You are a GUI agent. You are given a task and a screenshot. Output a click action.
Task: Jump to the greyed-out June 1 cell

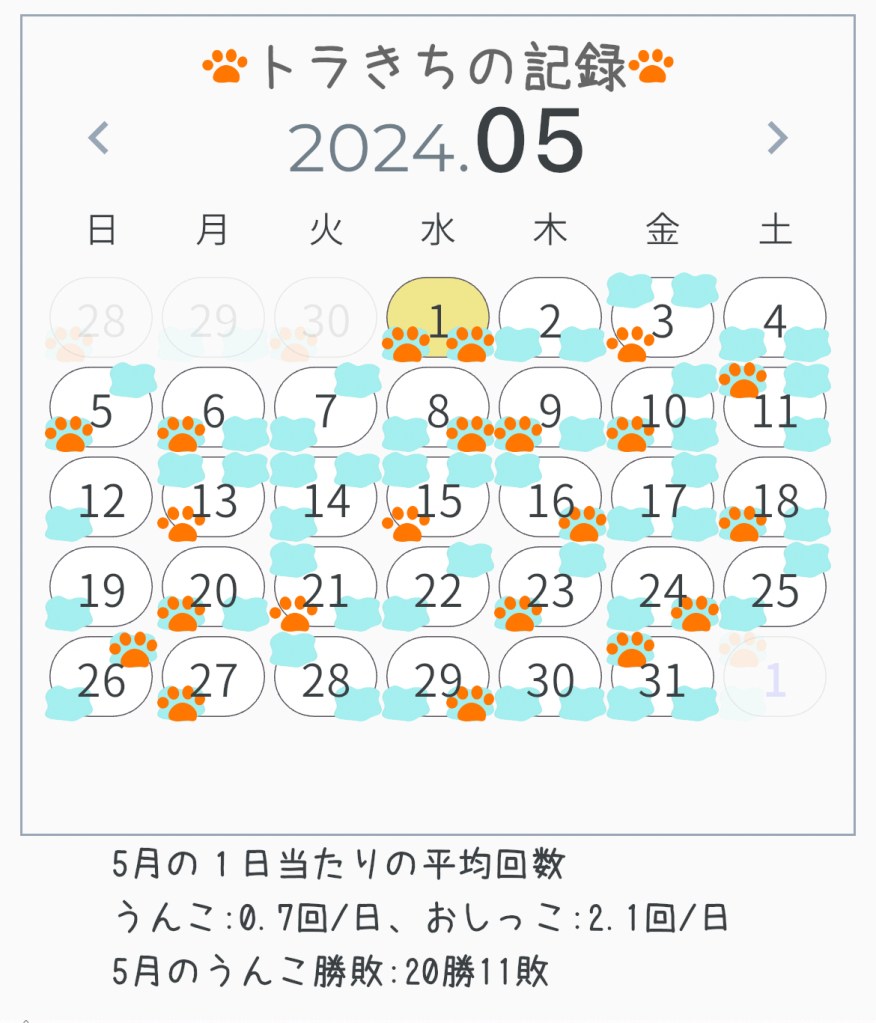[x=775, y=679]
